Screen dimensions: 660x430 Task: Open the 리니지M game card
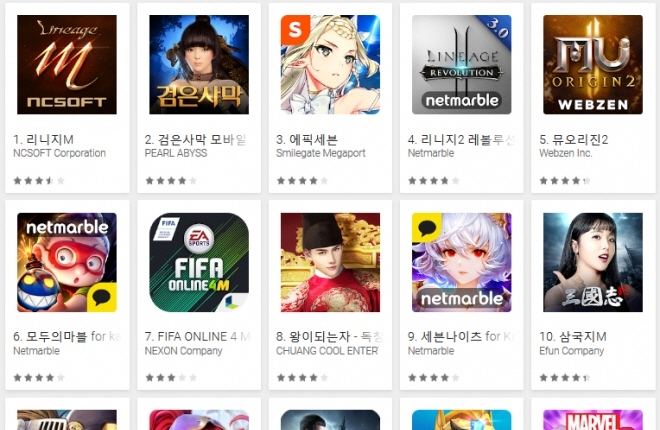tap(67, 65)
